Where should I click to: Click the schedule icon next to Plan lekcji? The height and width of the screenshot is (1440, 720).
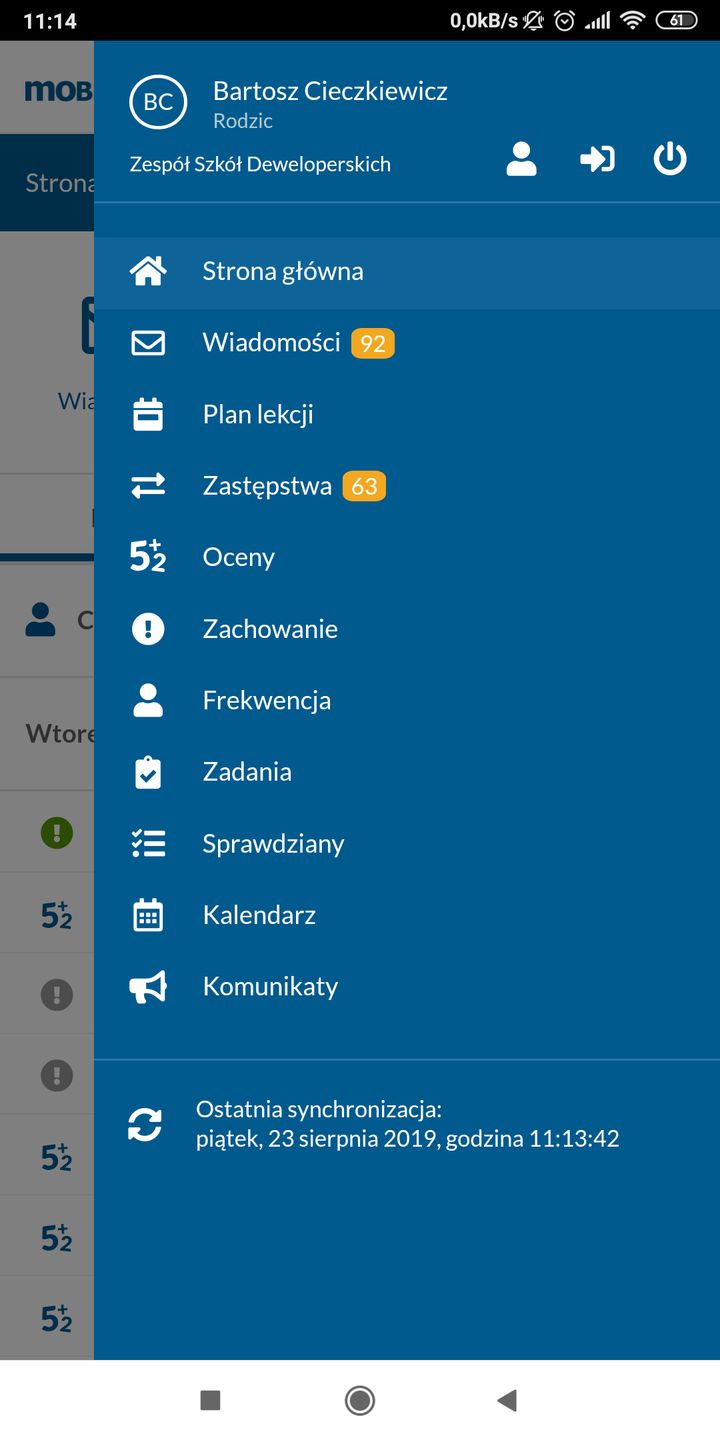click(x=147, y=413)
